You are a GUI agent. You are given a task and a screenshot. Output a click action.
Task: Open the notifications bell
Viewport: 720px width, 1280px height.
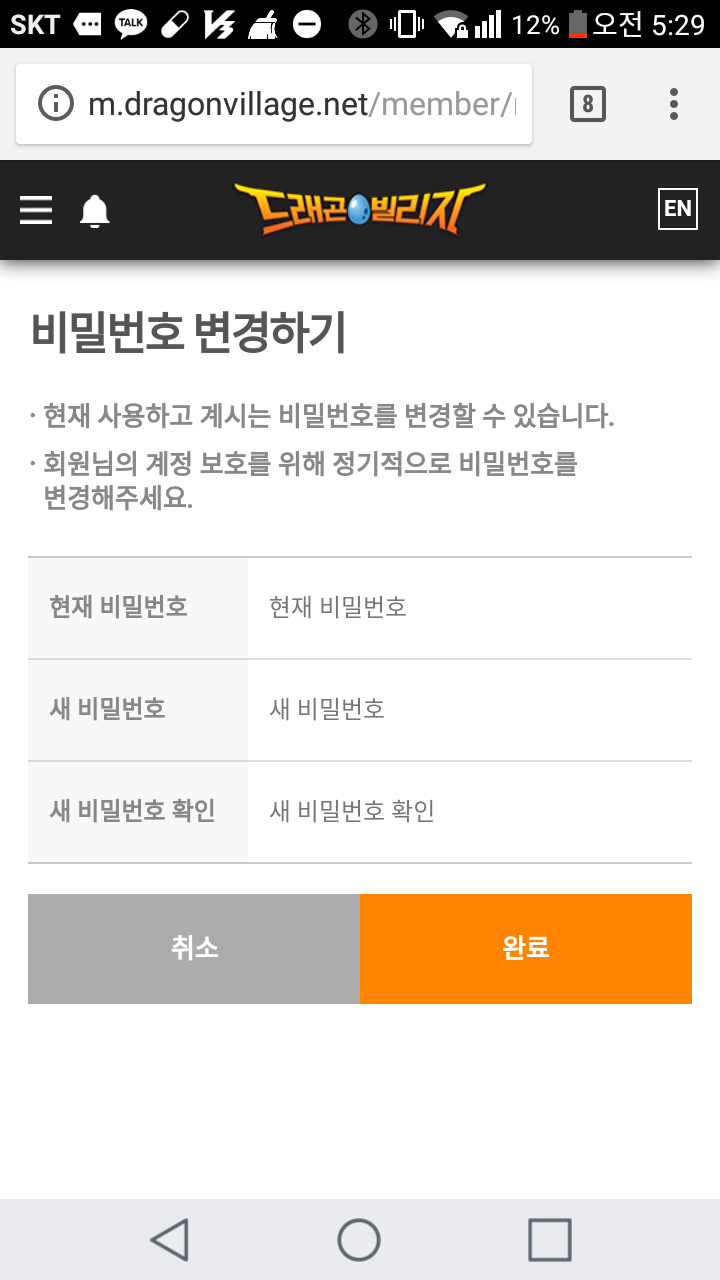coord(95,211)
